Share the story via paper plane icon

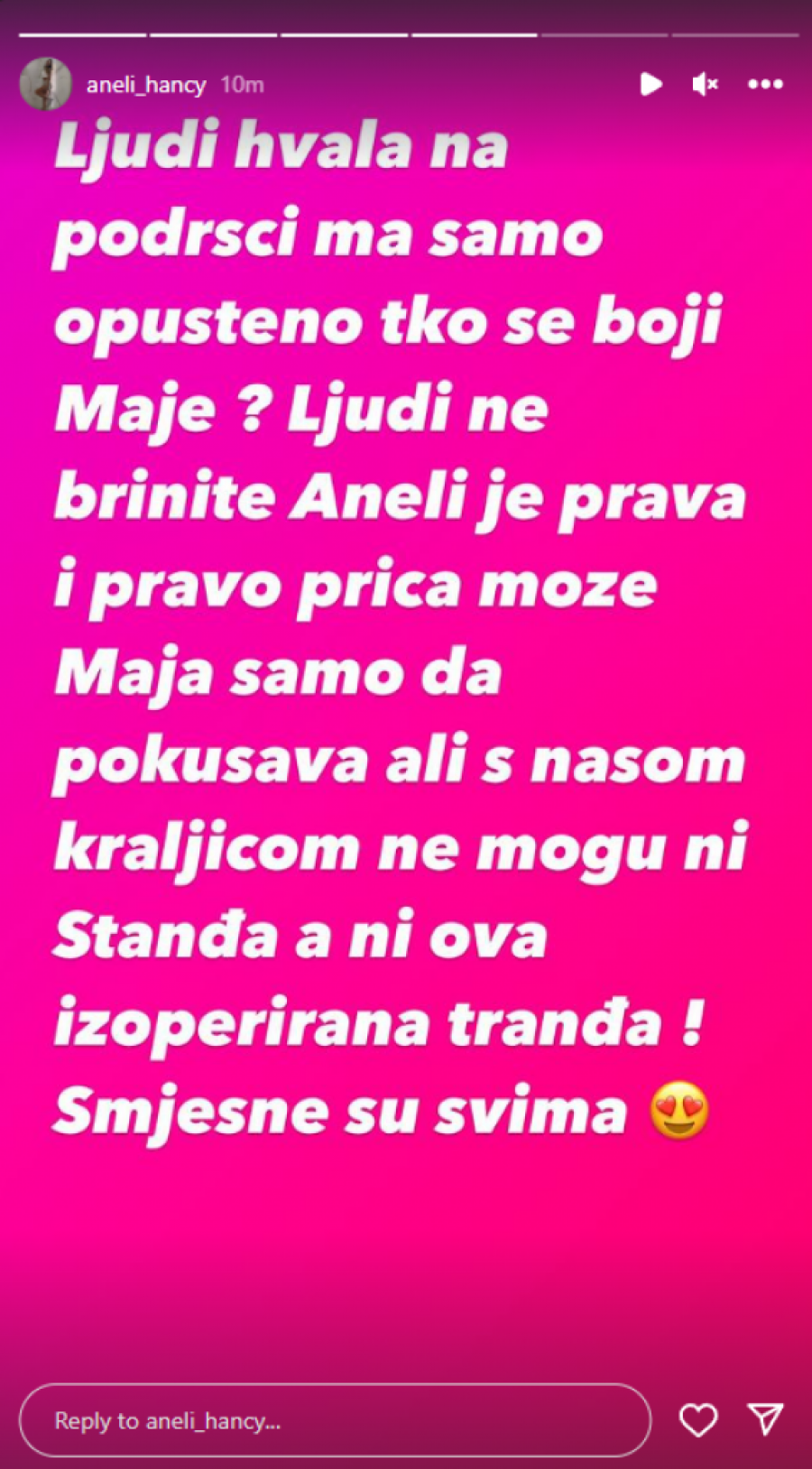(x=765, y=1419)
